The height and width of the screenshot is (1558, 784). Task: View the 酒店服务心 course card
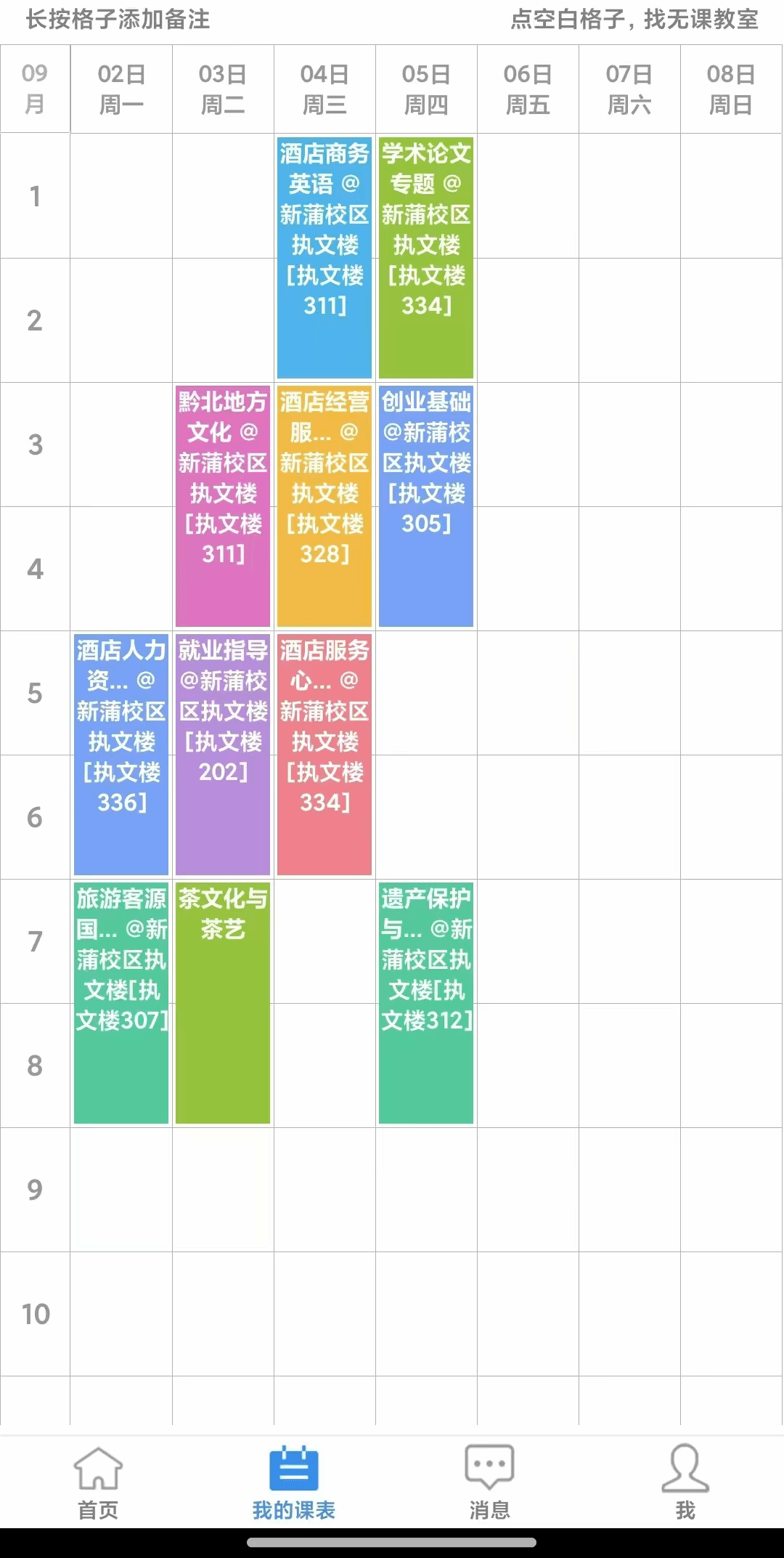324,755
